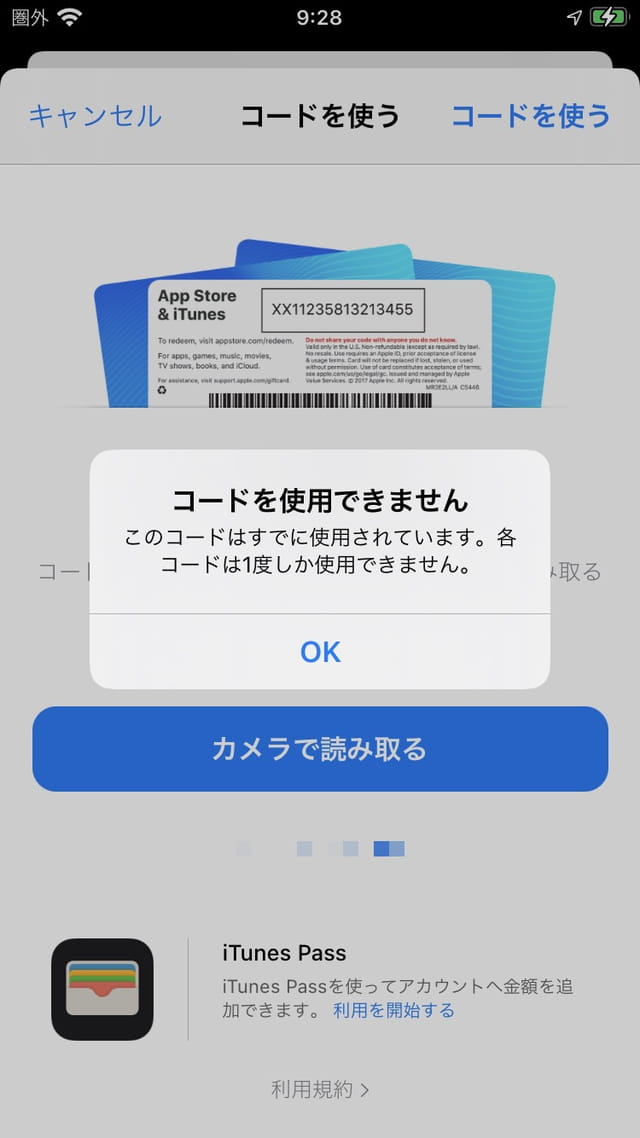The height and width of the screenshot is (1138, 640).
Task: Dismiss the error dialog with OK
Action: (x=320, y=652)
